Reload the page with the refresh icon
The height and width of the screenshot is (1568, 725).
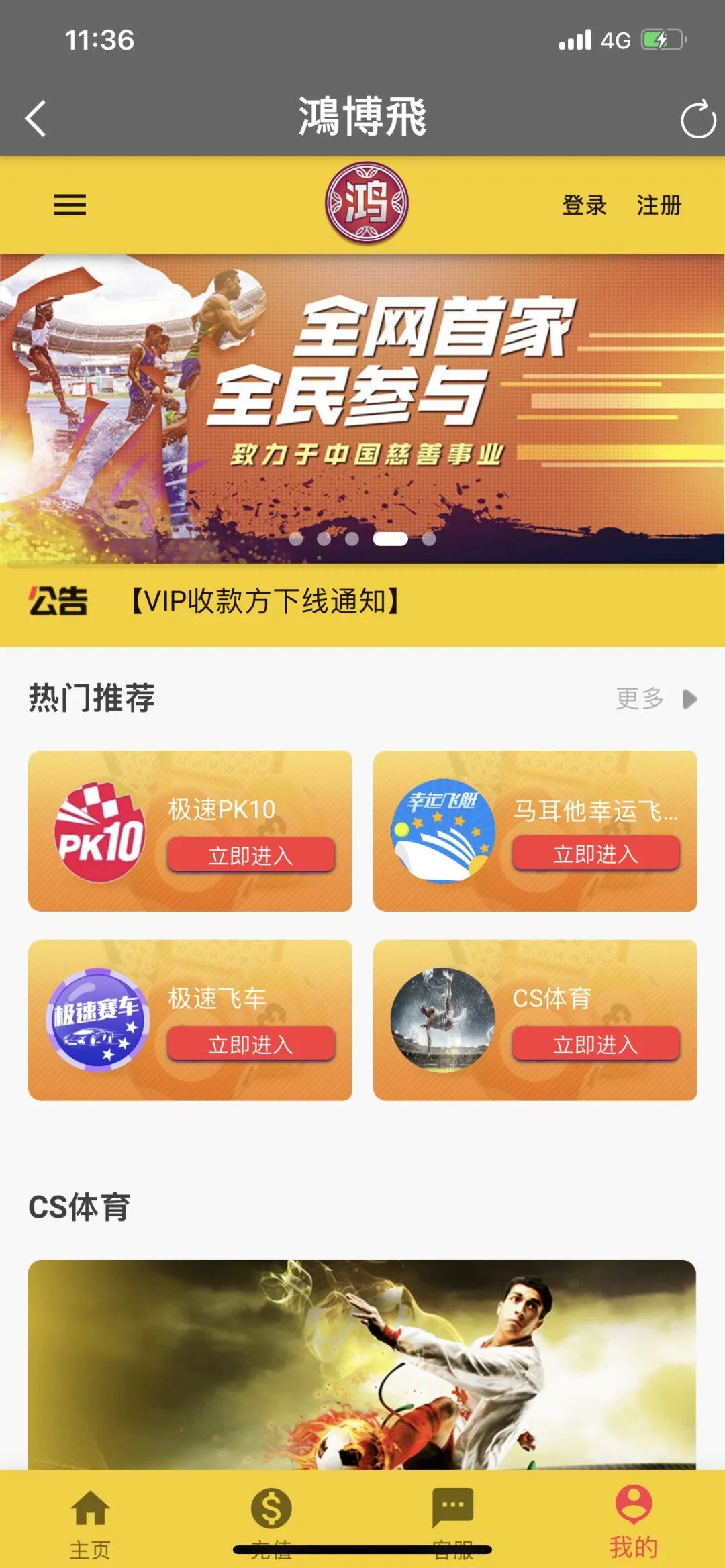(x=697, y=119)
